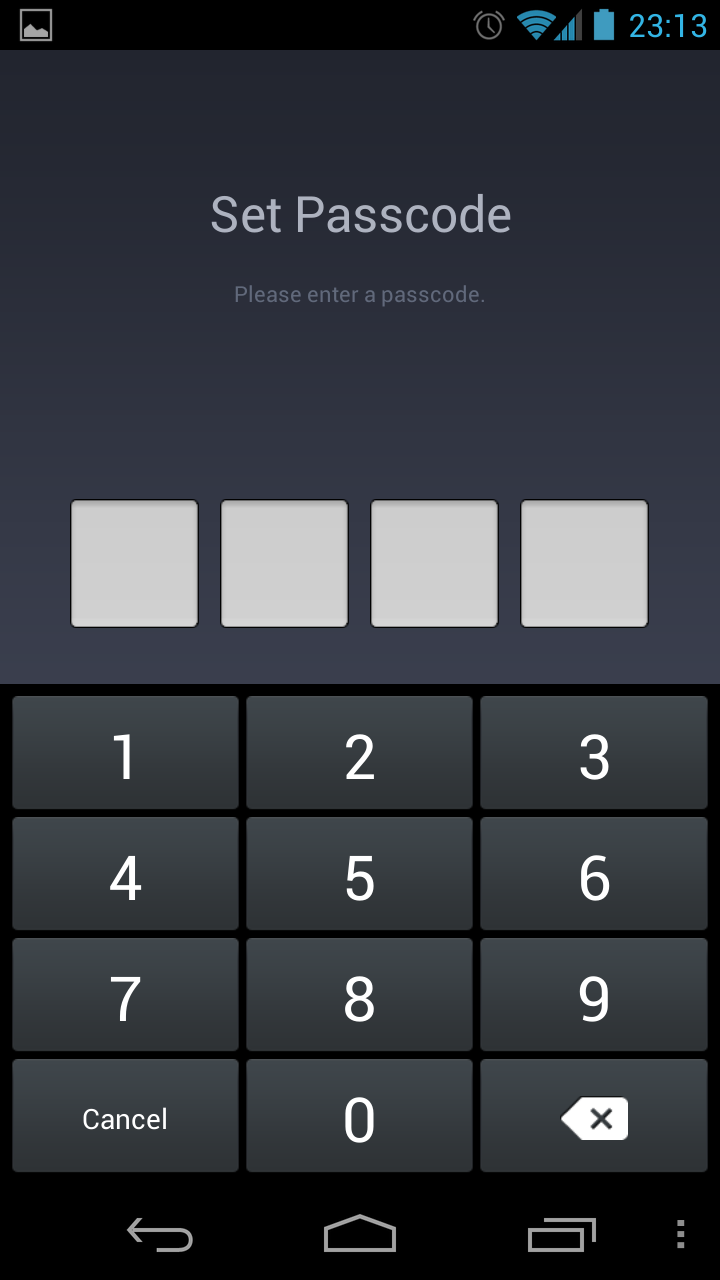Tap the number 6 key
720x1280 pixels.
click(594, 874)
